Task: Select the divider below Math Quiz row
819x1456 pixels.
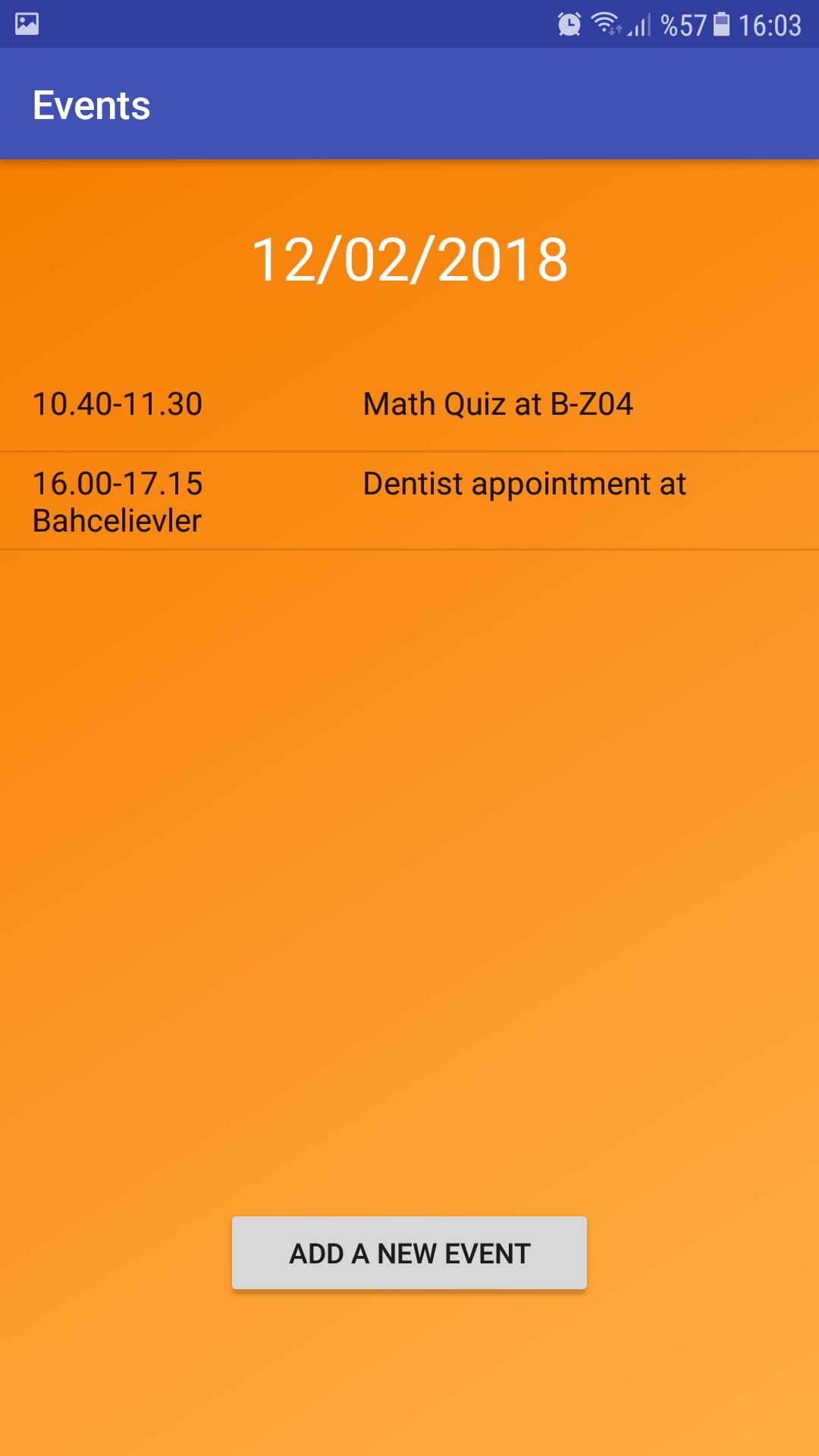Action: tap(409, 447)
